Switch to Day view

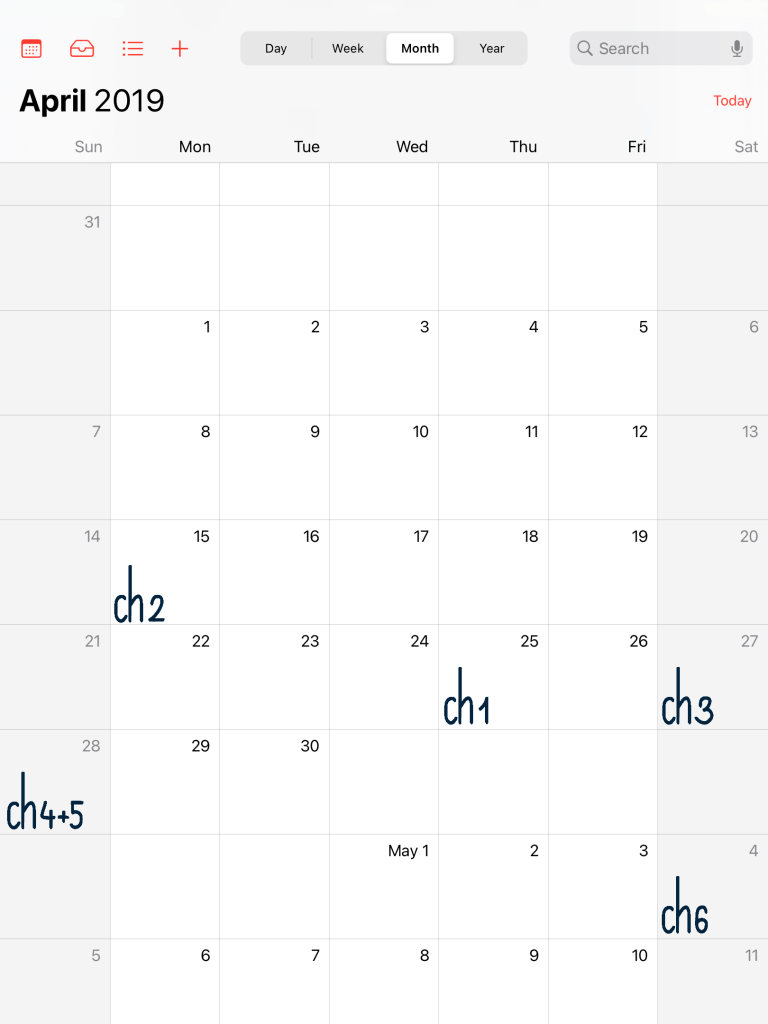coord(276,48)
